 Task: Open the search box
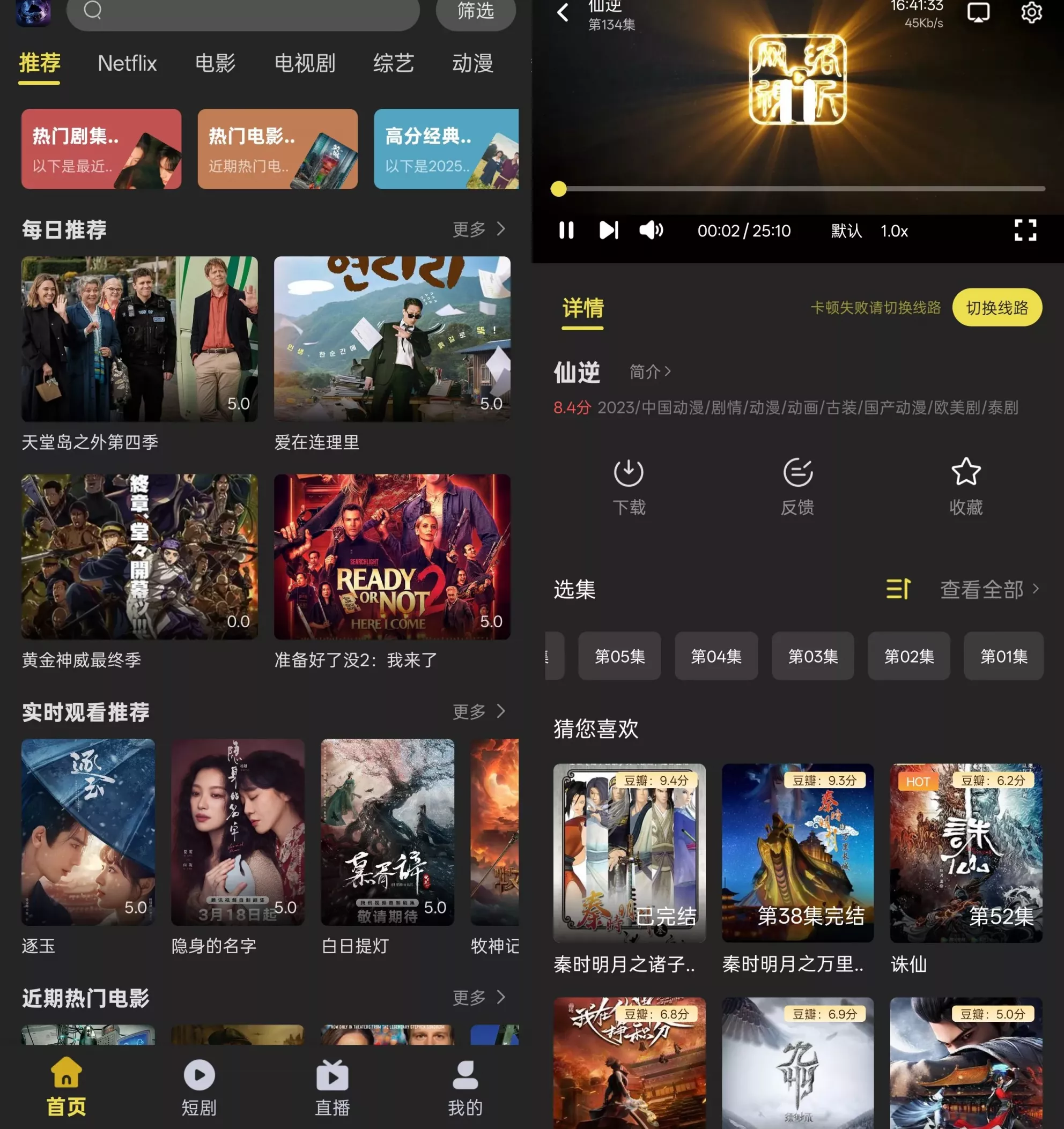[x=243, y=11]
